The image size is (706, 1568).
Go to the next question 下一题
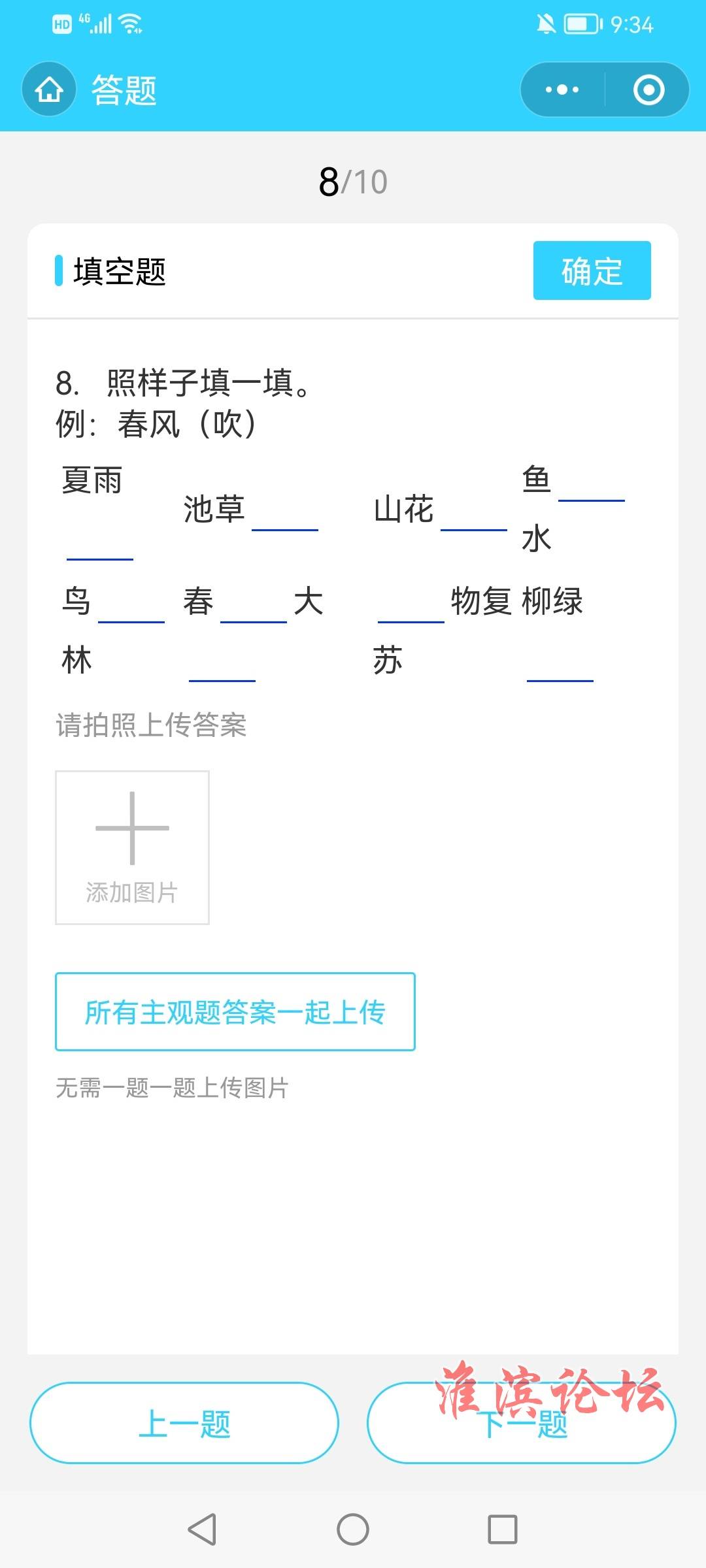521,1424
